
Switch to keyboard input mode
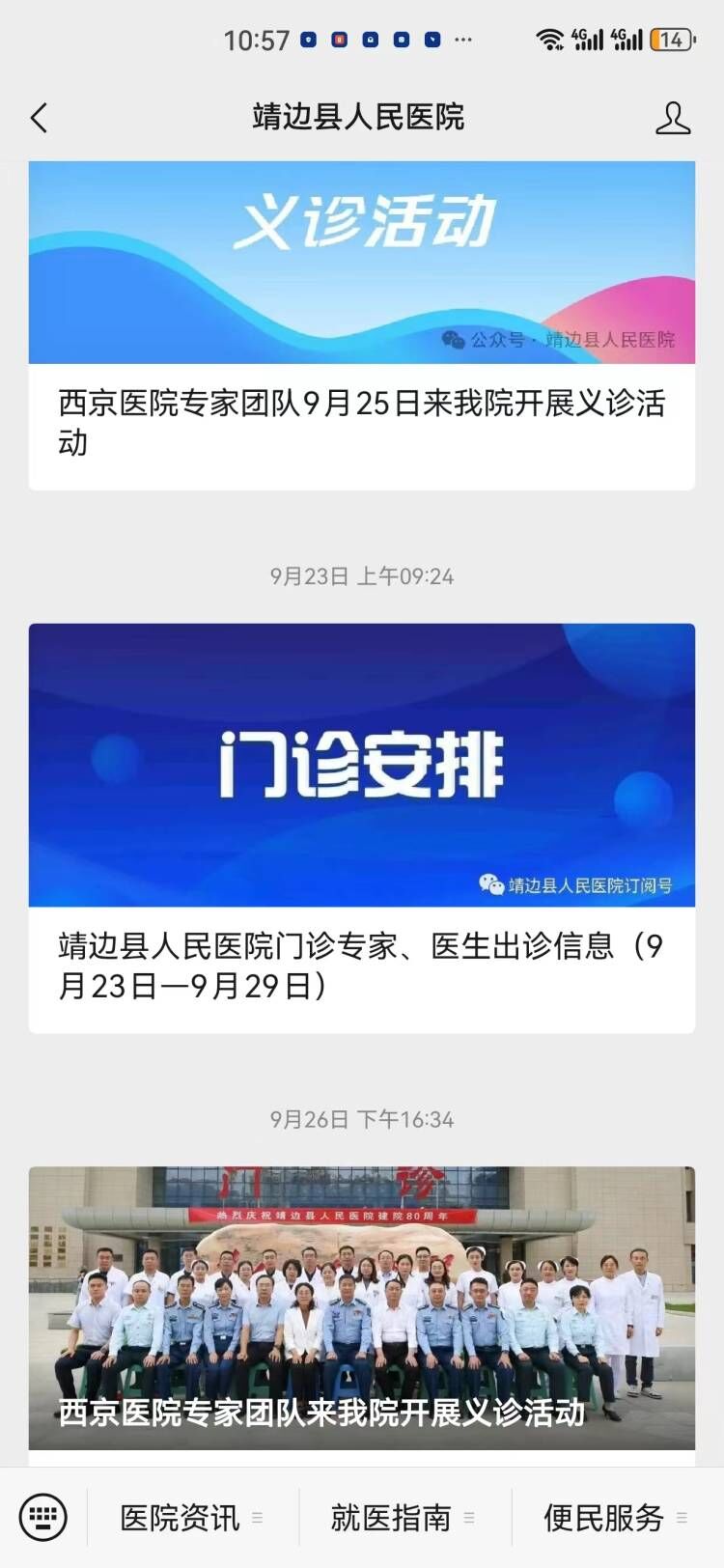click(x=43, y=1517)
